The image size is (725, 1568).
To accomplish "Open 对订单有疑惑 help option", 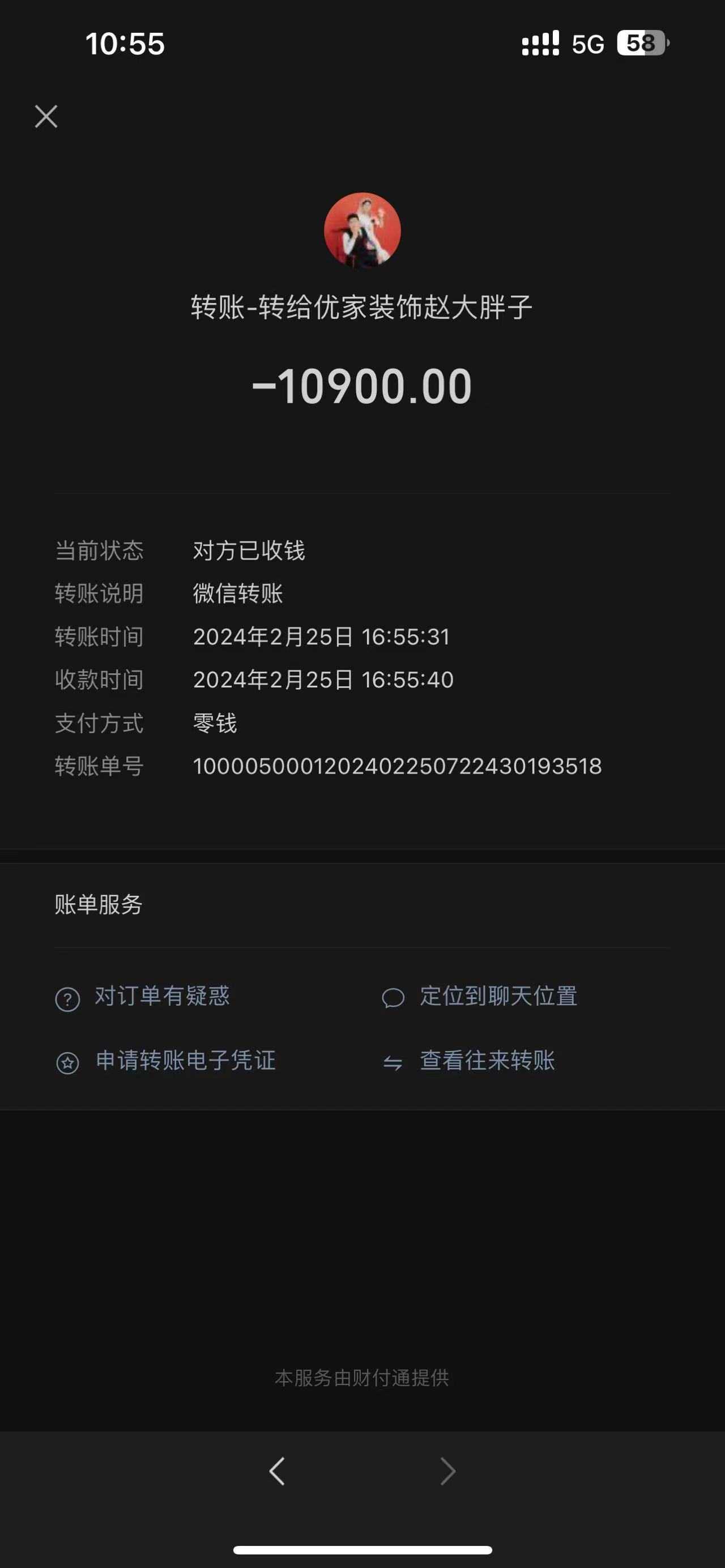I will [161, 997].
